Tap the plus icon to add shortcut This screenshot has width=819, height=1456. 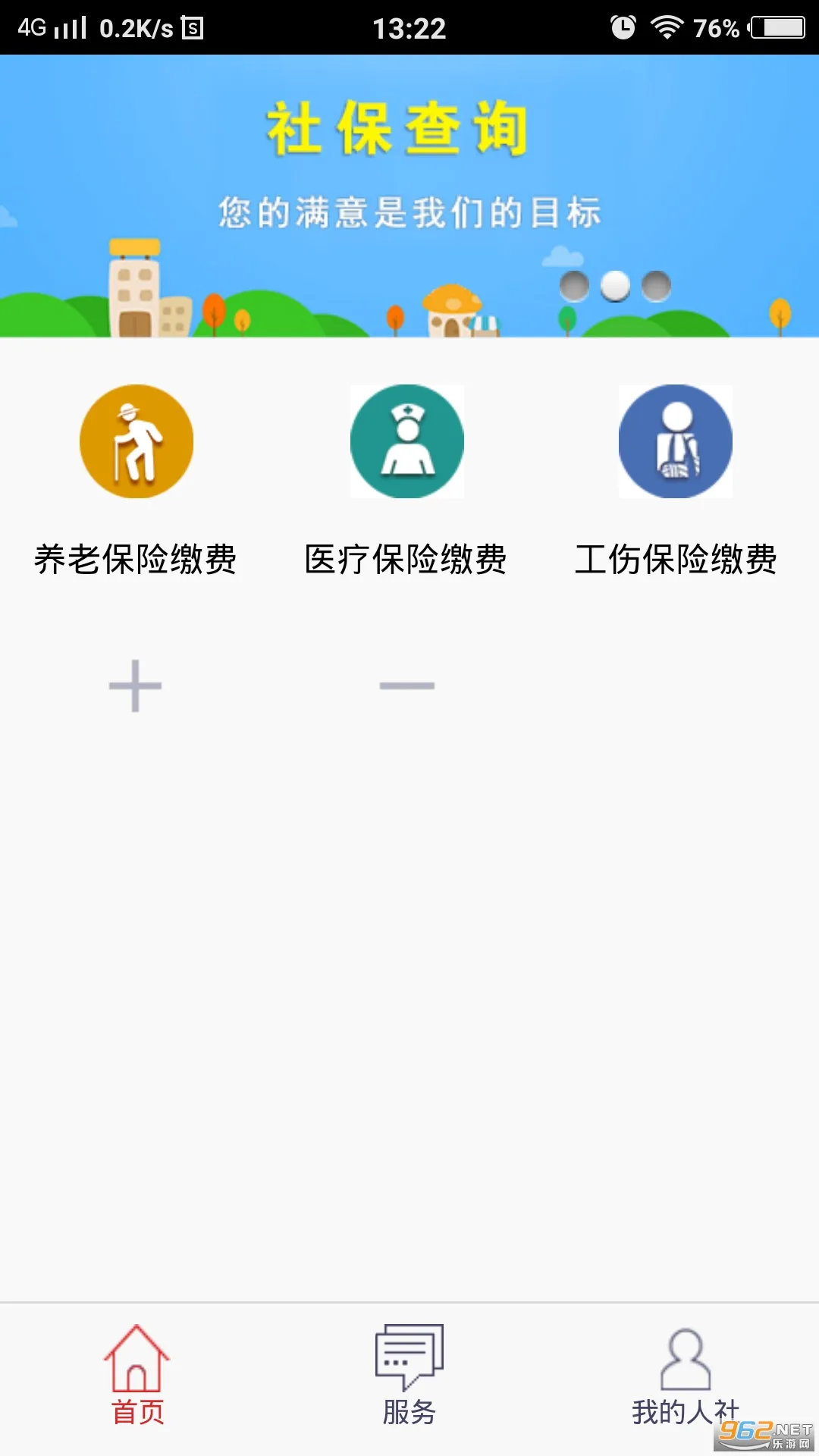click(x=136, y=686)
